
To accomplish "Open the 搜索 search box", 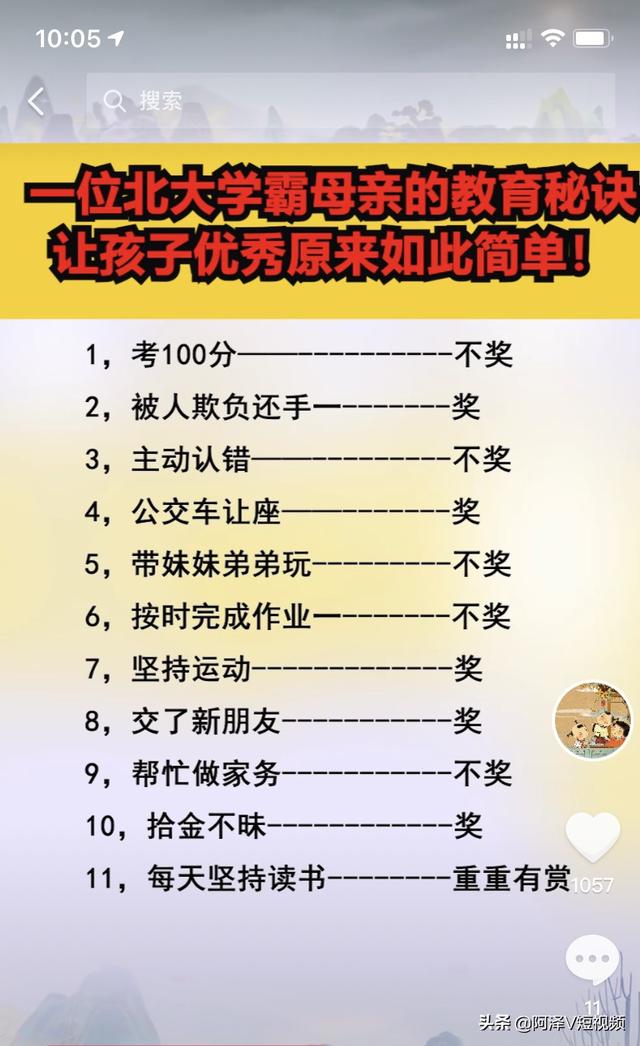I will coord(350,101).
